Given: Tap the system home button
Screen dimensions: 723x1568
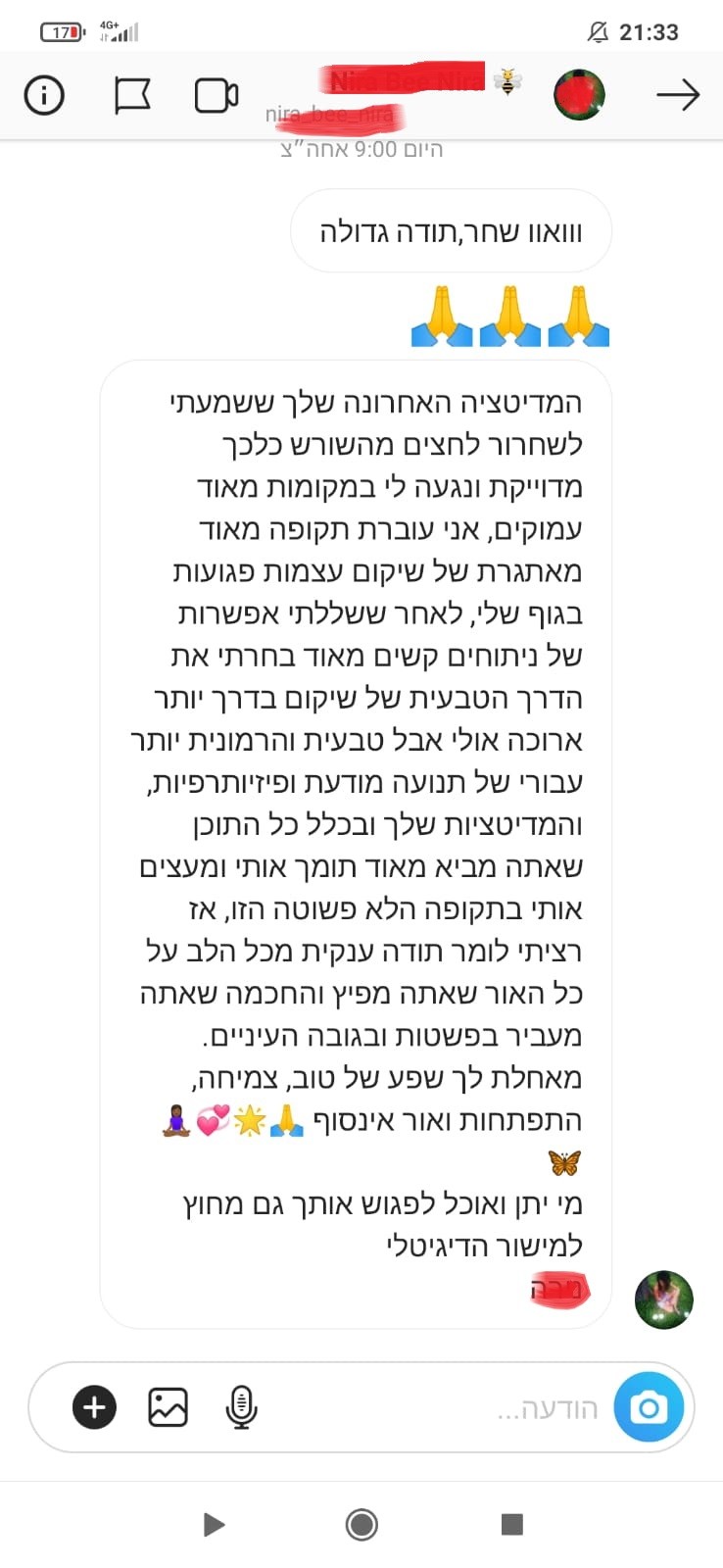Looking at the screenshot, I should (361, 1524).
